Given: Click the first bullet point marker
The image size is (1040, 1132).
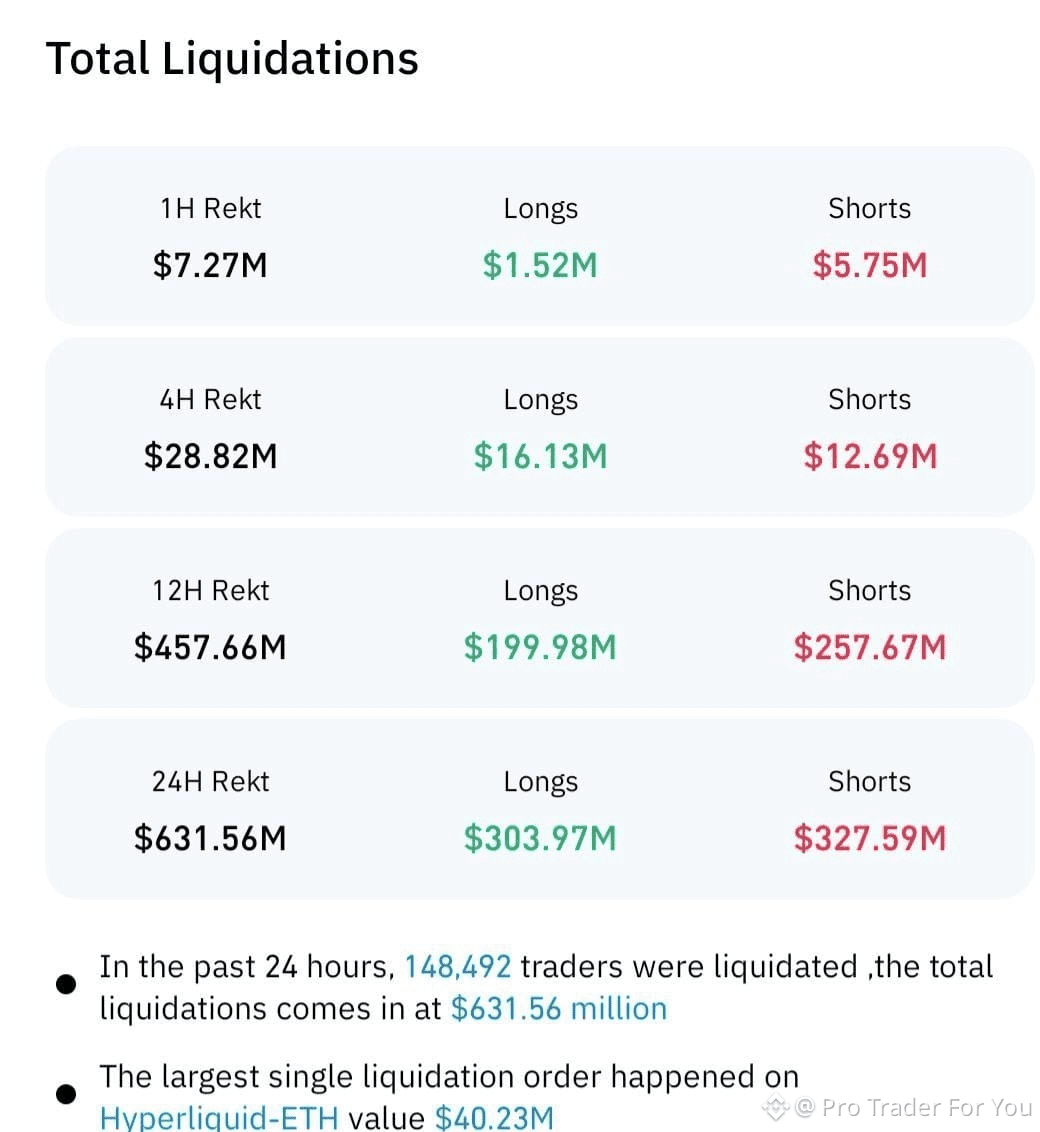Looking at the screenshot, I should pyautogui.click(x=66, y=983).
